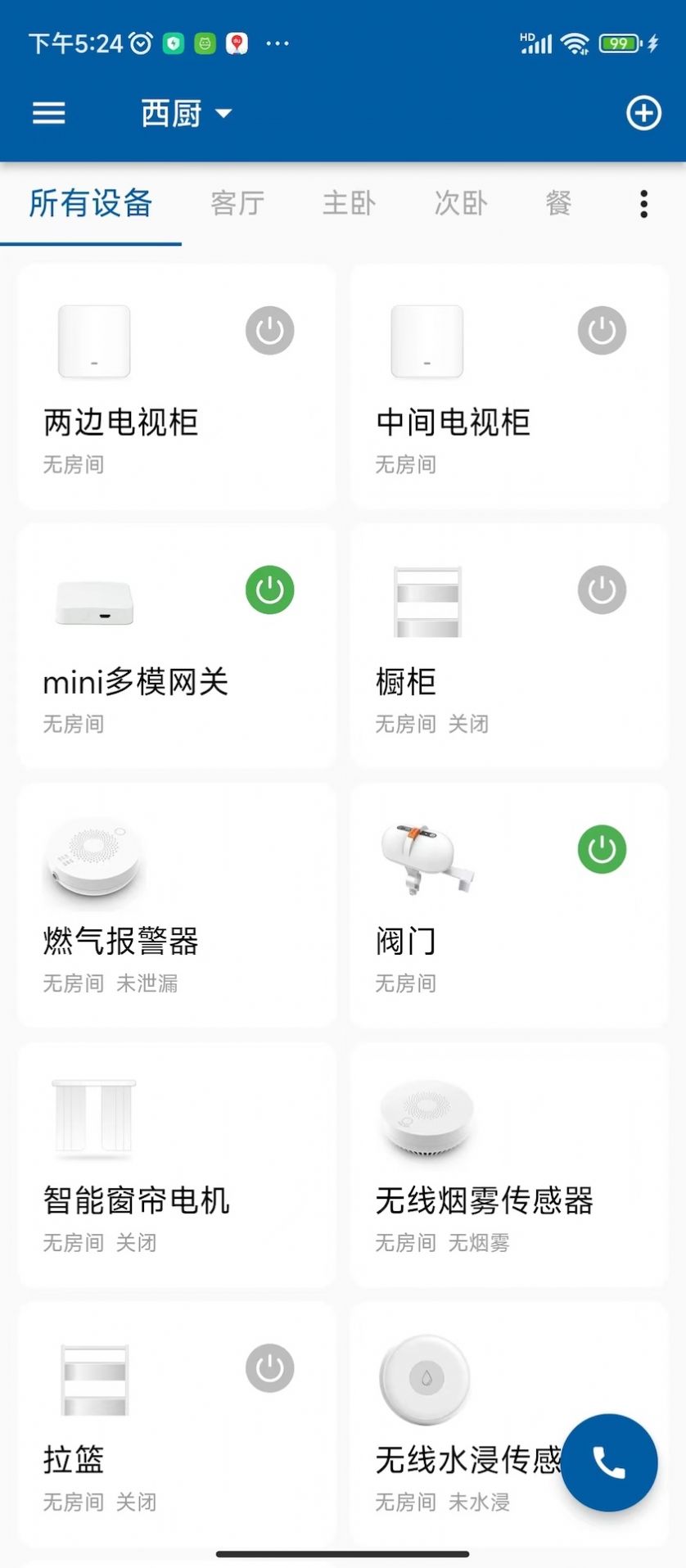Toggle power for 橱柜
This screenshot has width=686, height=1568.
tap(602, 590)
